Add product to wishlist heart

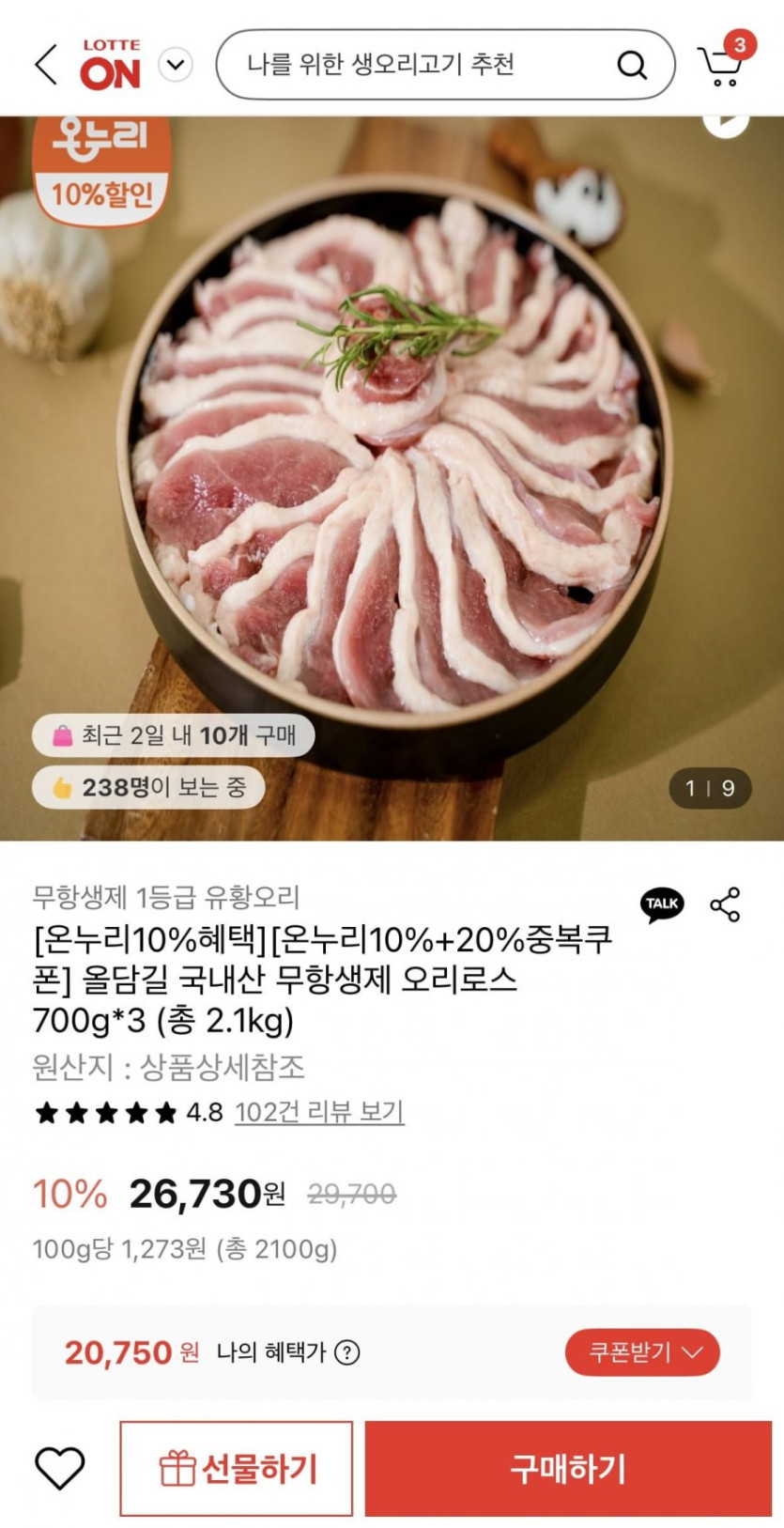tap(60, 1468)
